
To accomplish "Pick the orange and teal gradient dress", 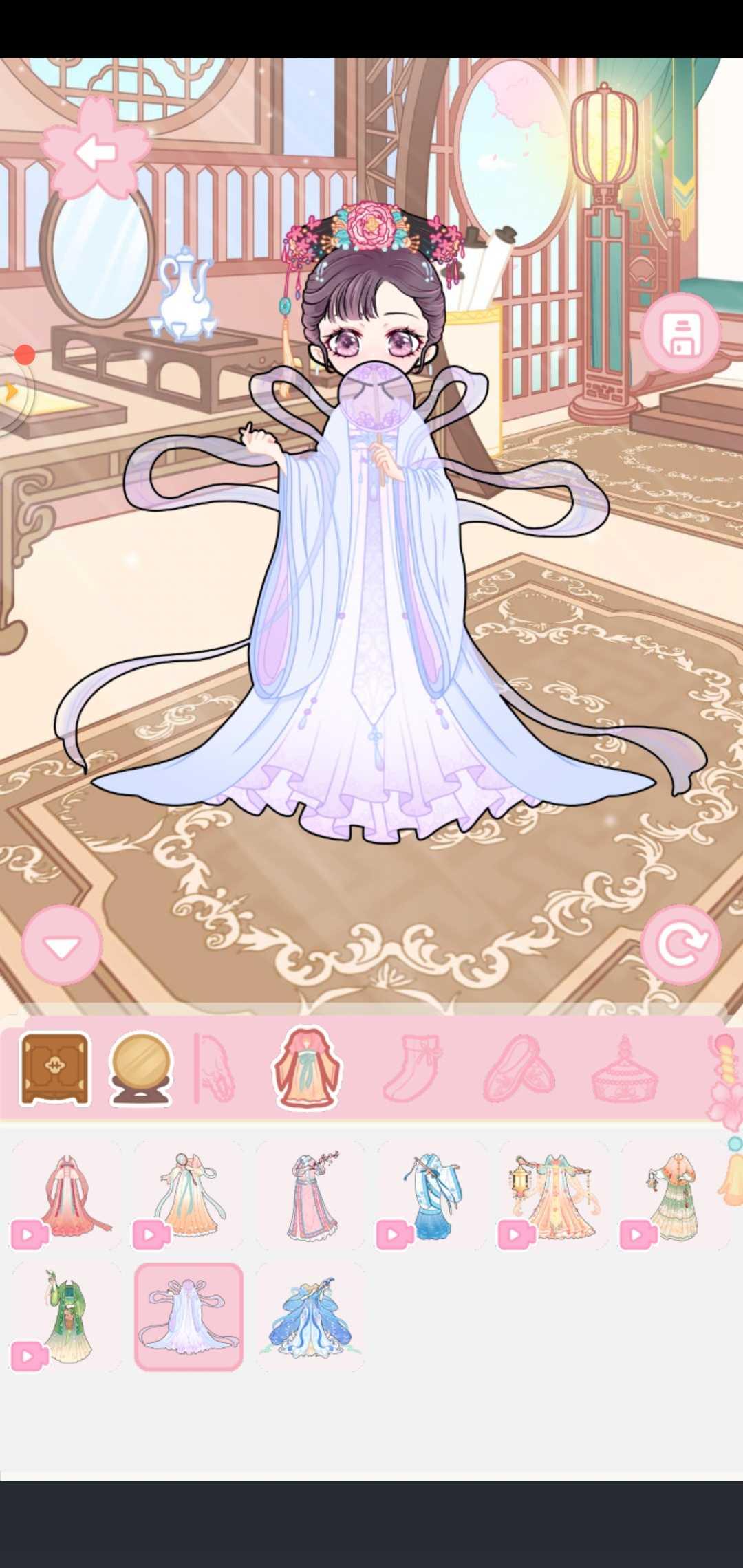I will click(188, 1196).
